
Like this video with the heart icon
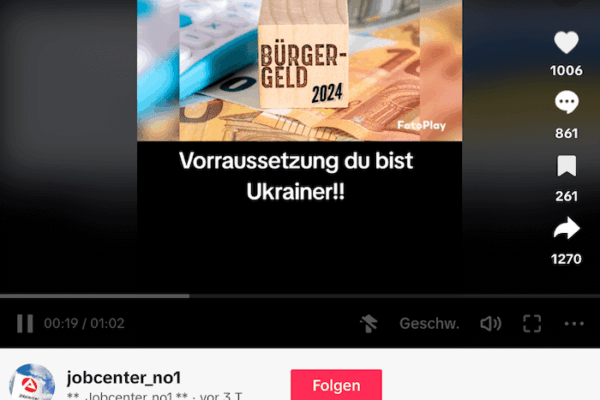566,44
